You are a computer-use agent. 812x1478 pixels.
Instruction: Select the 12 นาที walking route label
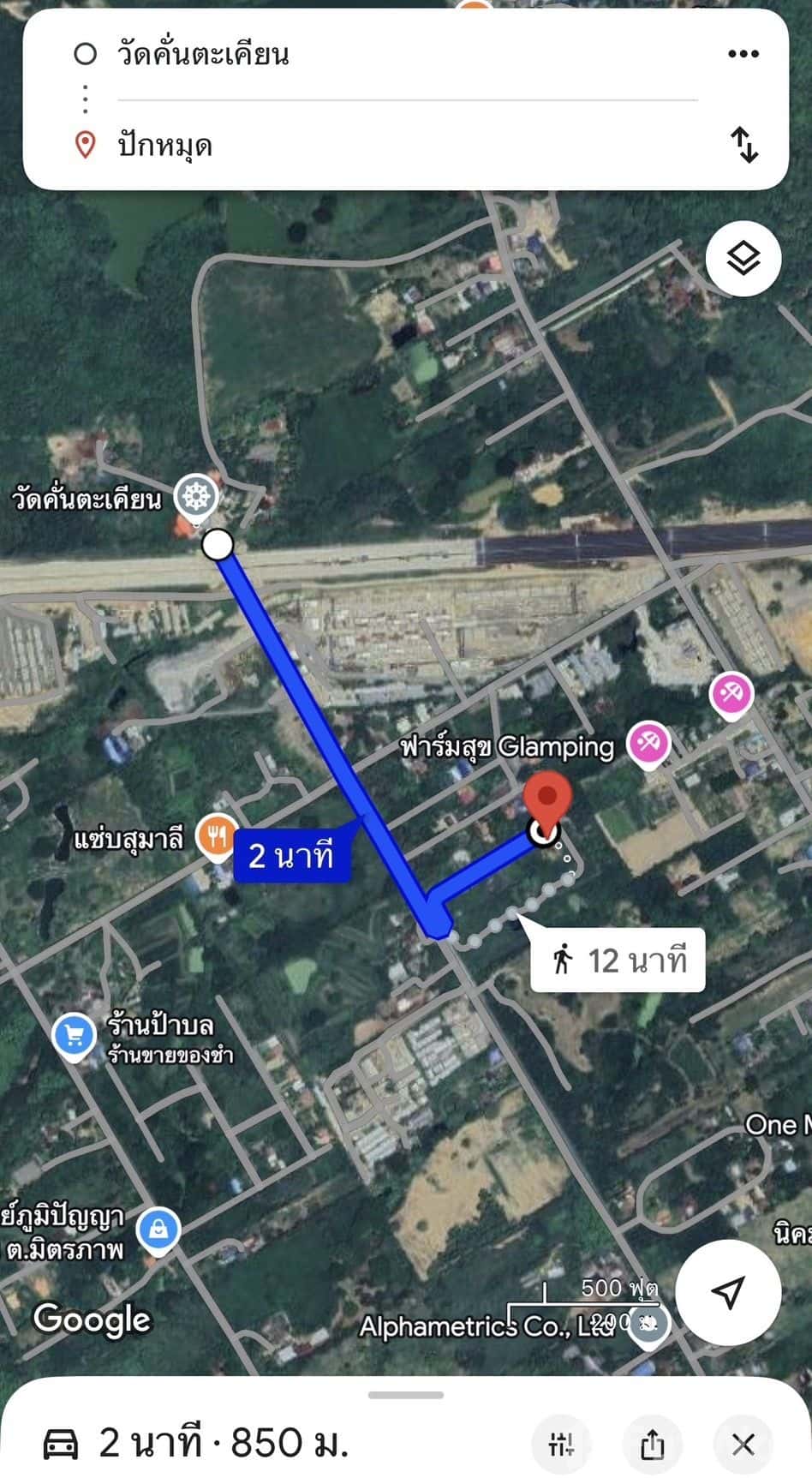click(x=618, y=960)
